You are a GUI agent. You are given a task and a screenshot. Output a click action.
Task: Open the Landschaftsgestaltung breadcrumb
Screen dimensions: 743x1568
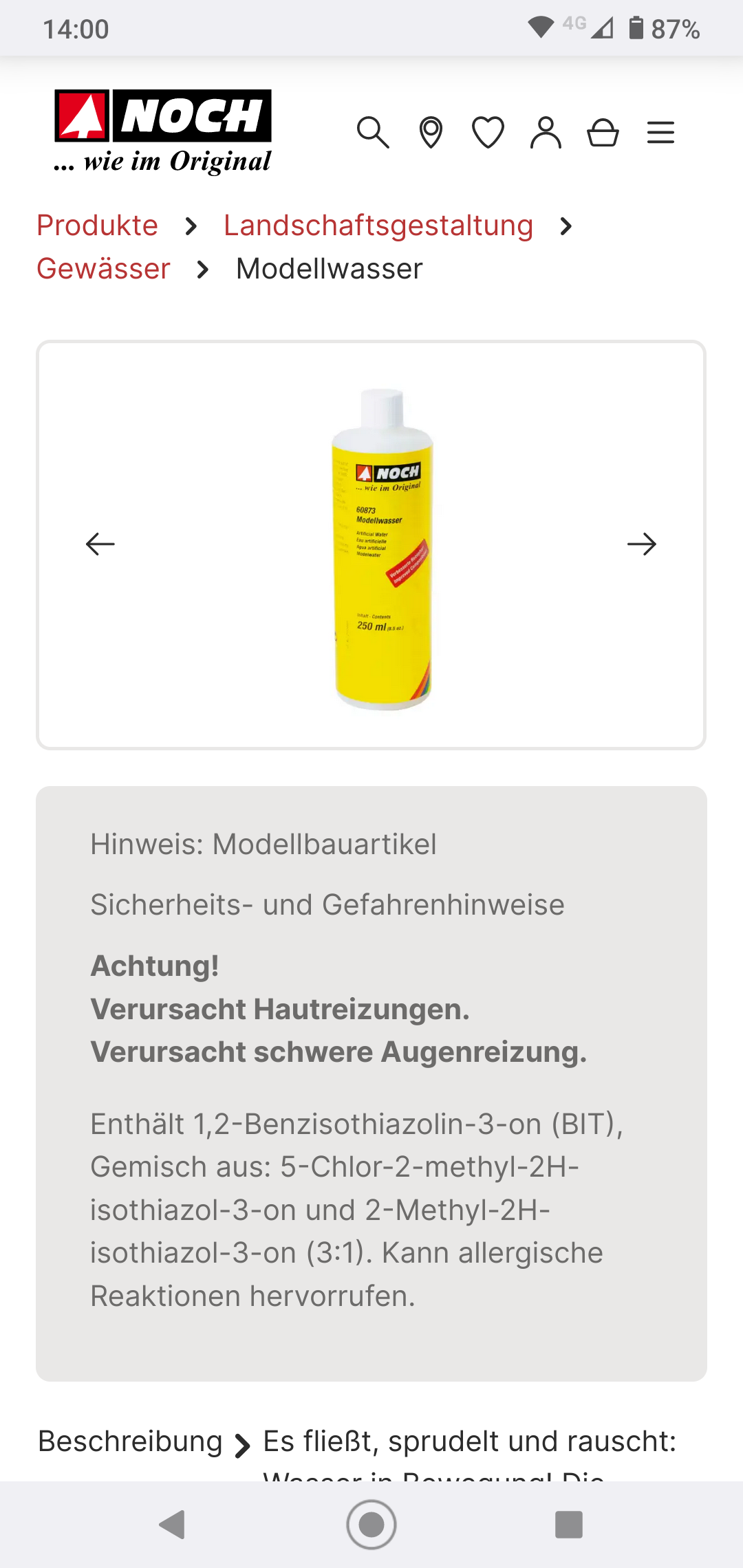(378, 226)
